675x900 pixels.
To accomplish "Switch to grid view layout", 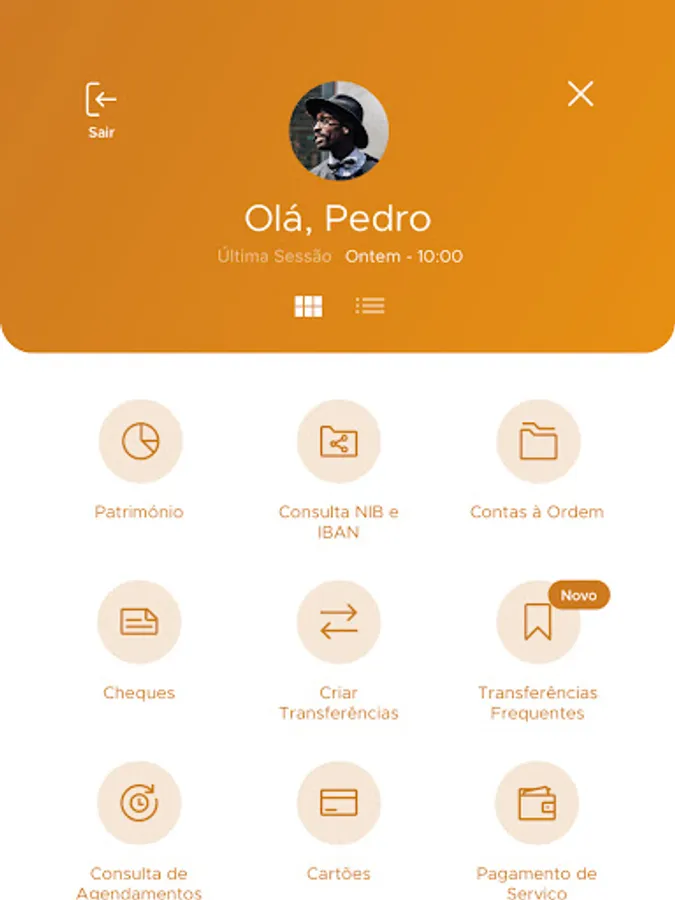I will pyautogui.click(x=308, y=306).
